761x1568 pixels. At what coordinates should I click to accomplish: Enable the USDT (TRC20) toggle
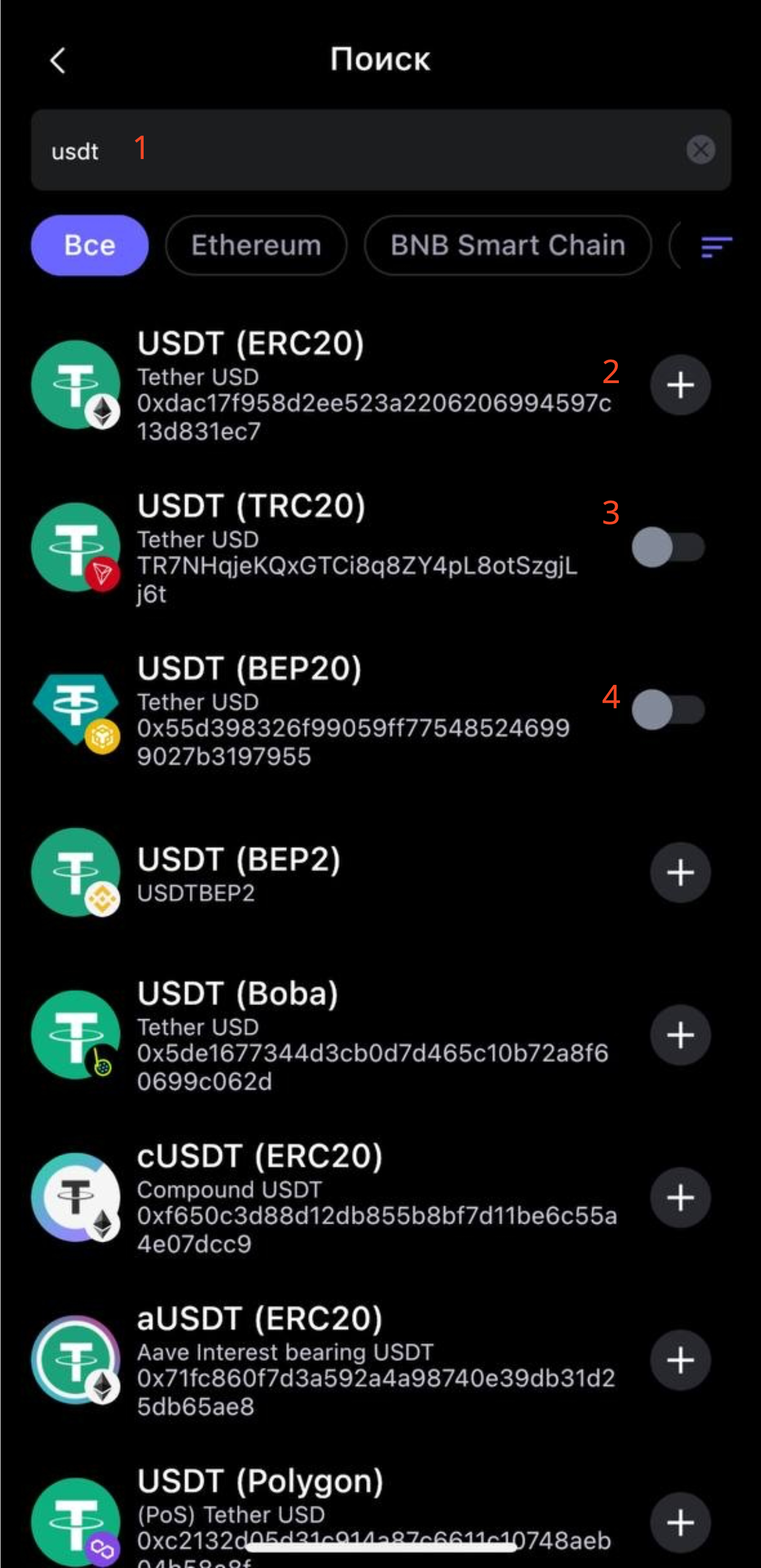(668, 547)
